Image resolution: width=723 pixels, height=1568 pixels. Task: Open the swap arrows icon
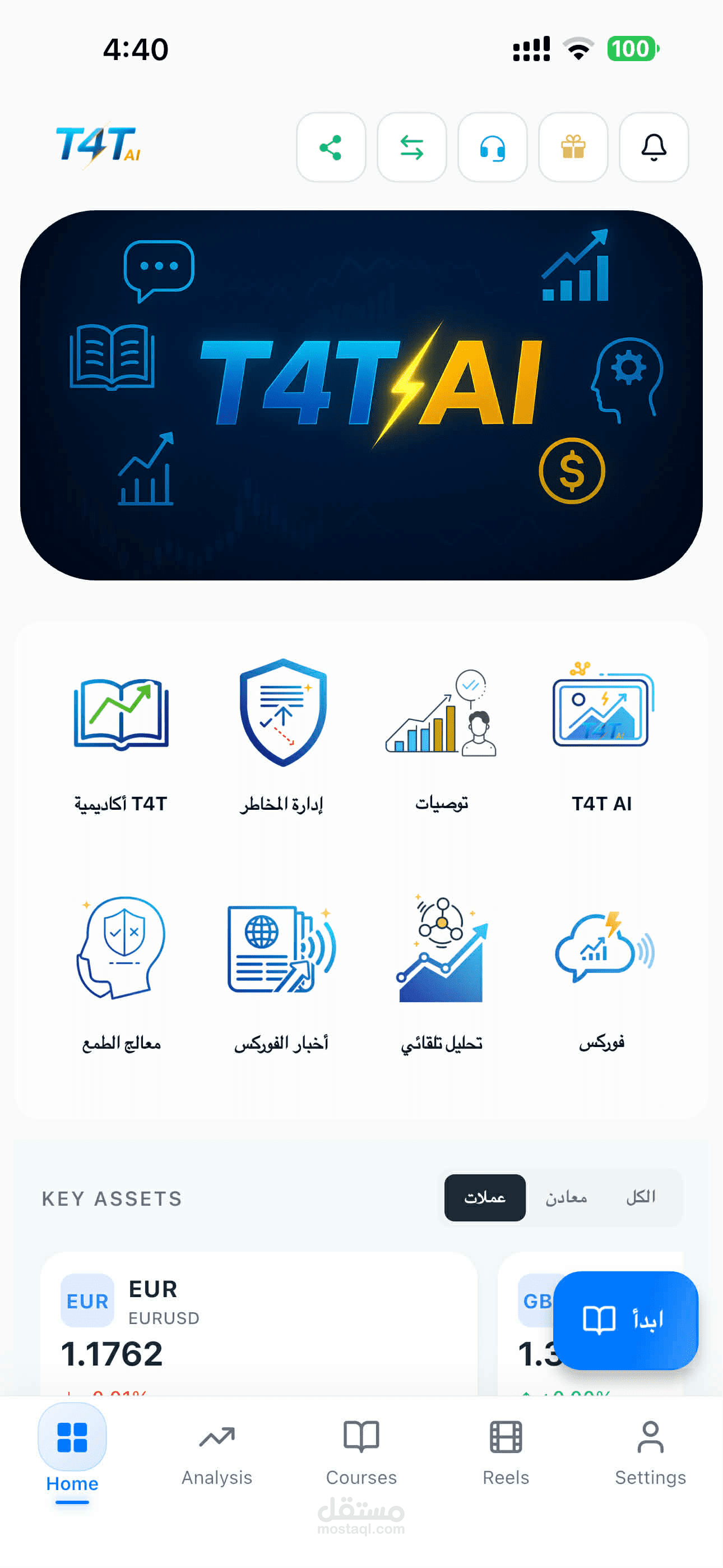411,147
